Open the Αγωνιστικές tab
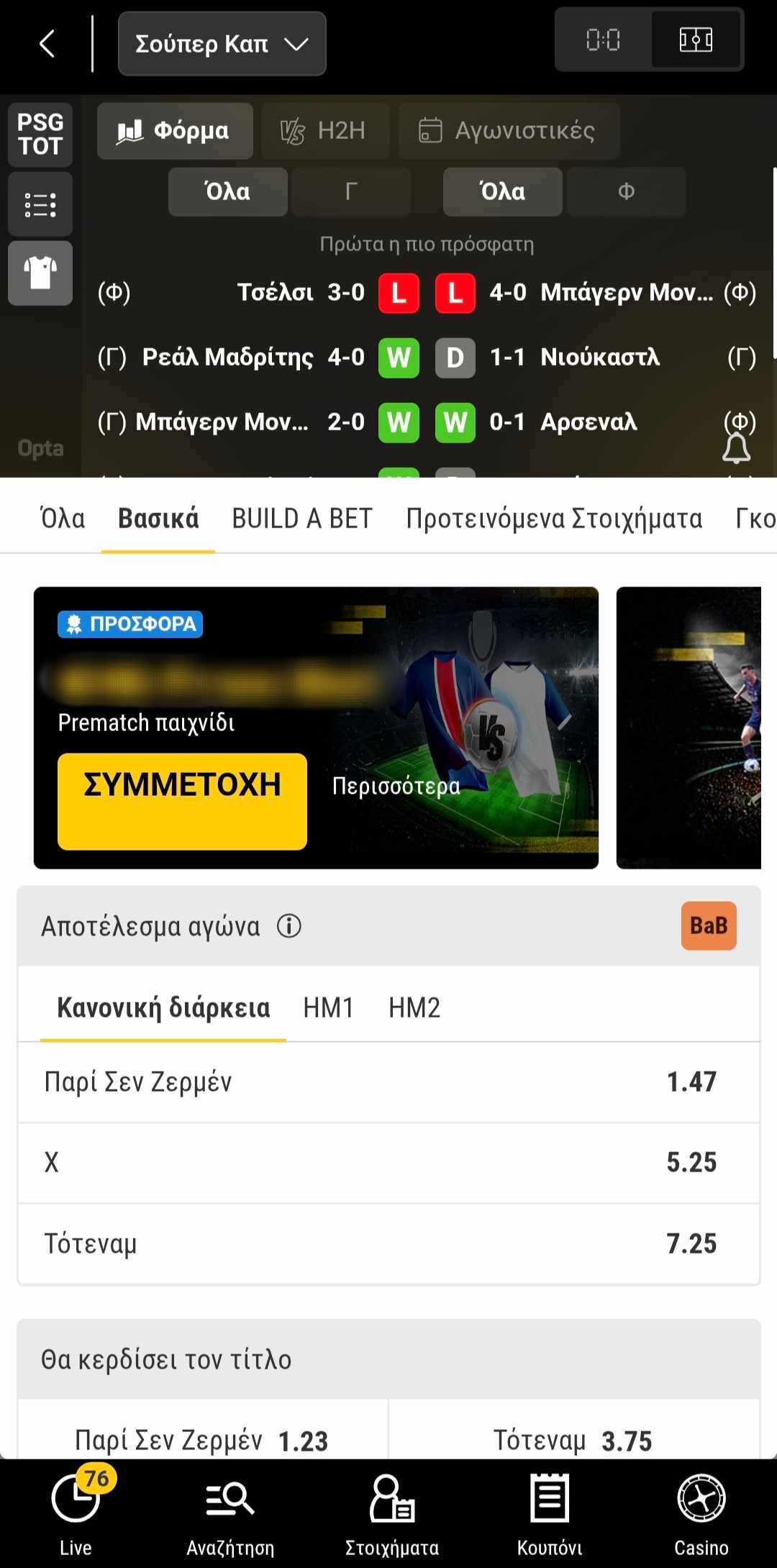The width and height of the screenshot is (777, 1568). (509, 131)
